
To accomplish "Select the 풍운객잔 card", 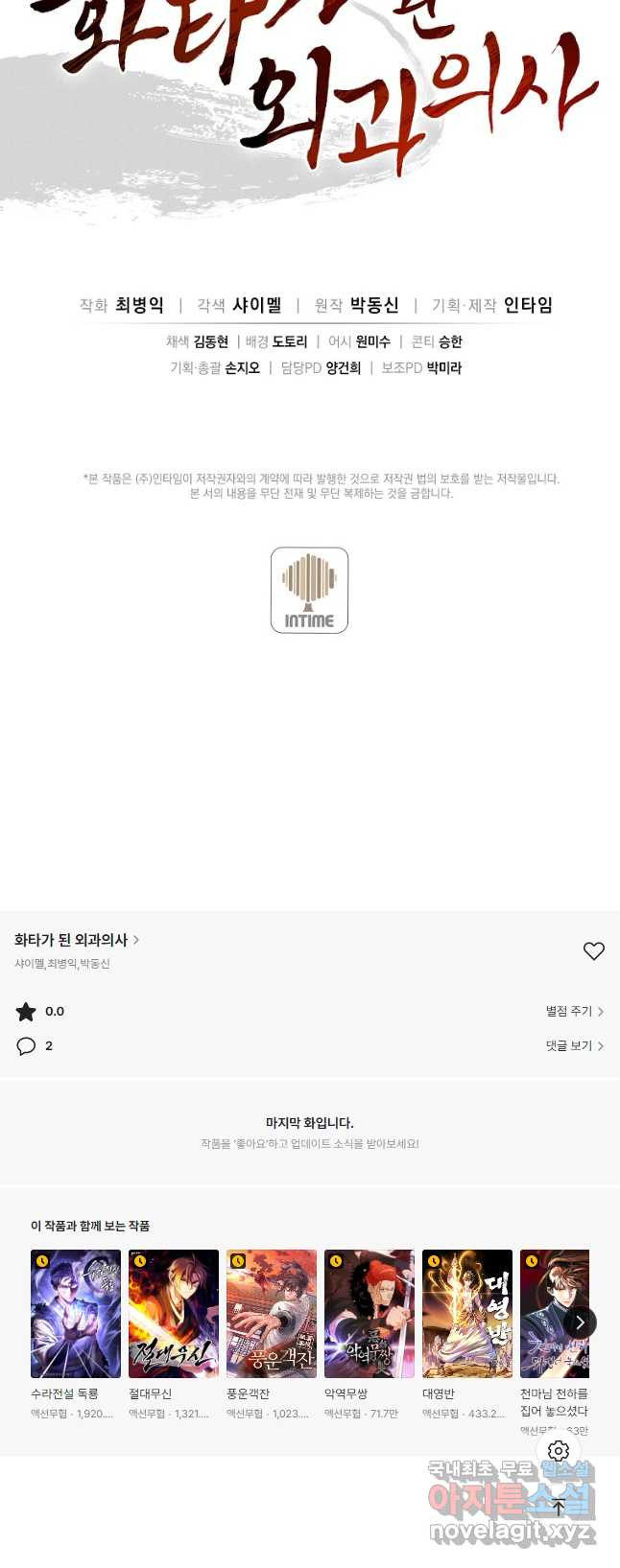I will pos(272,1313).
